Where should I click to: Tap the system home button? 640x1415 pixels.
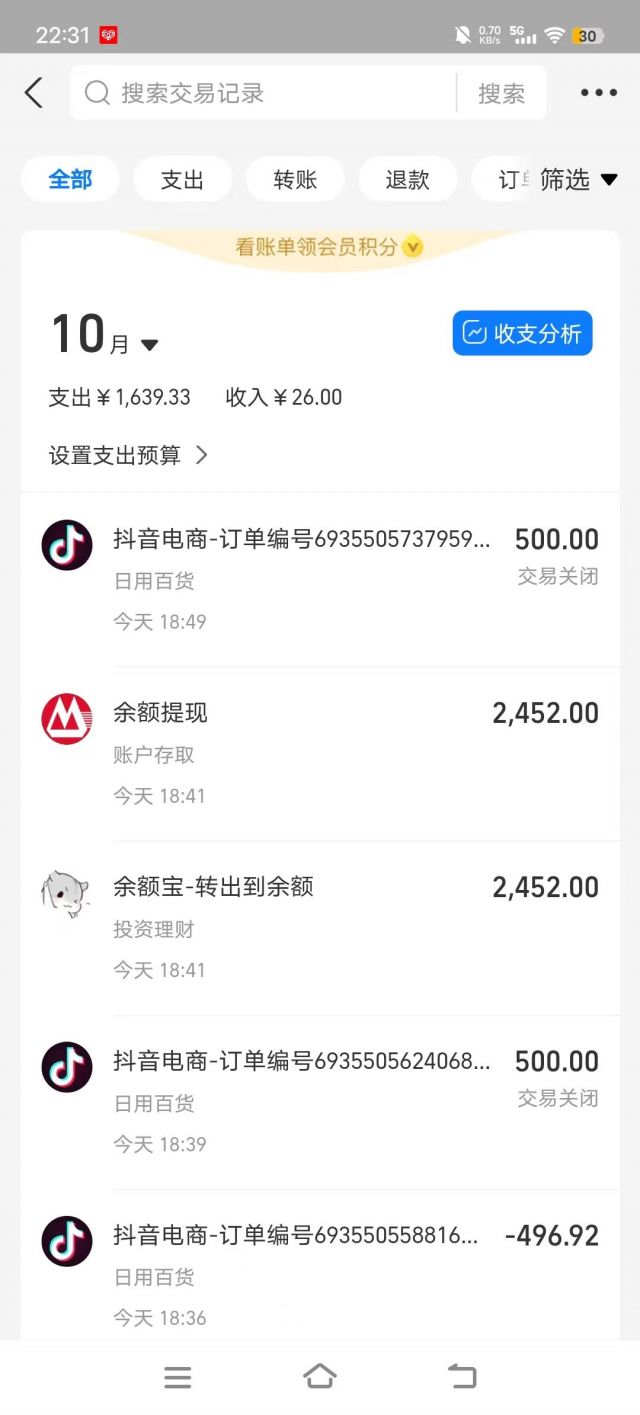pos(320,1377)
